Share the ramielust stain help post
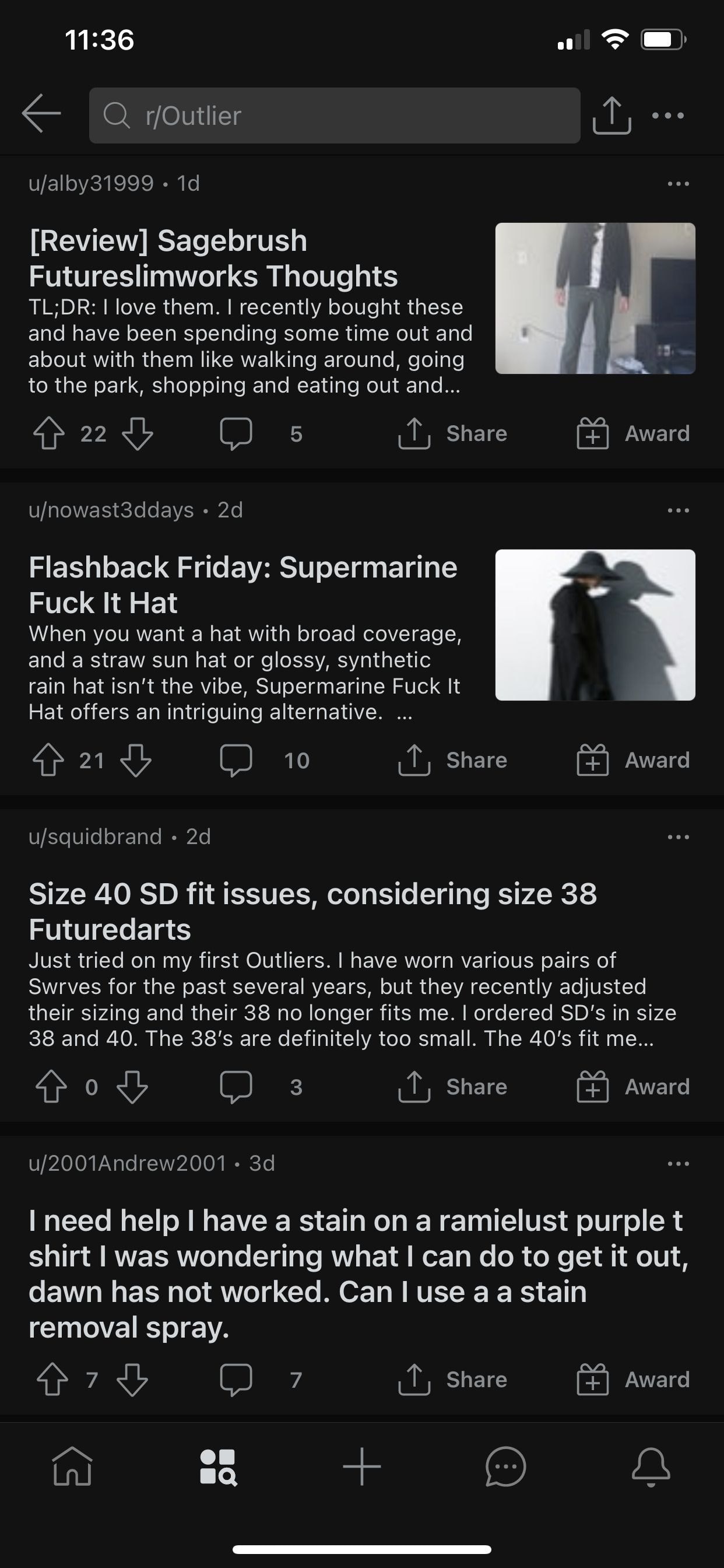This screenshot has height=1568, width=724. (x=453, y=1380)
